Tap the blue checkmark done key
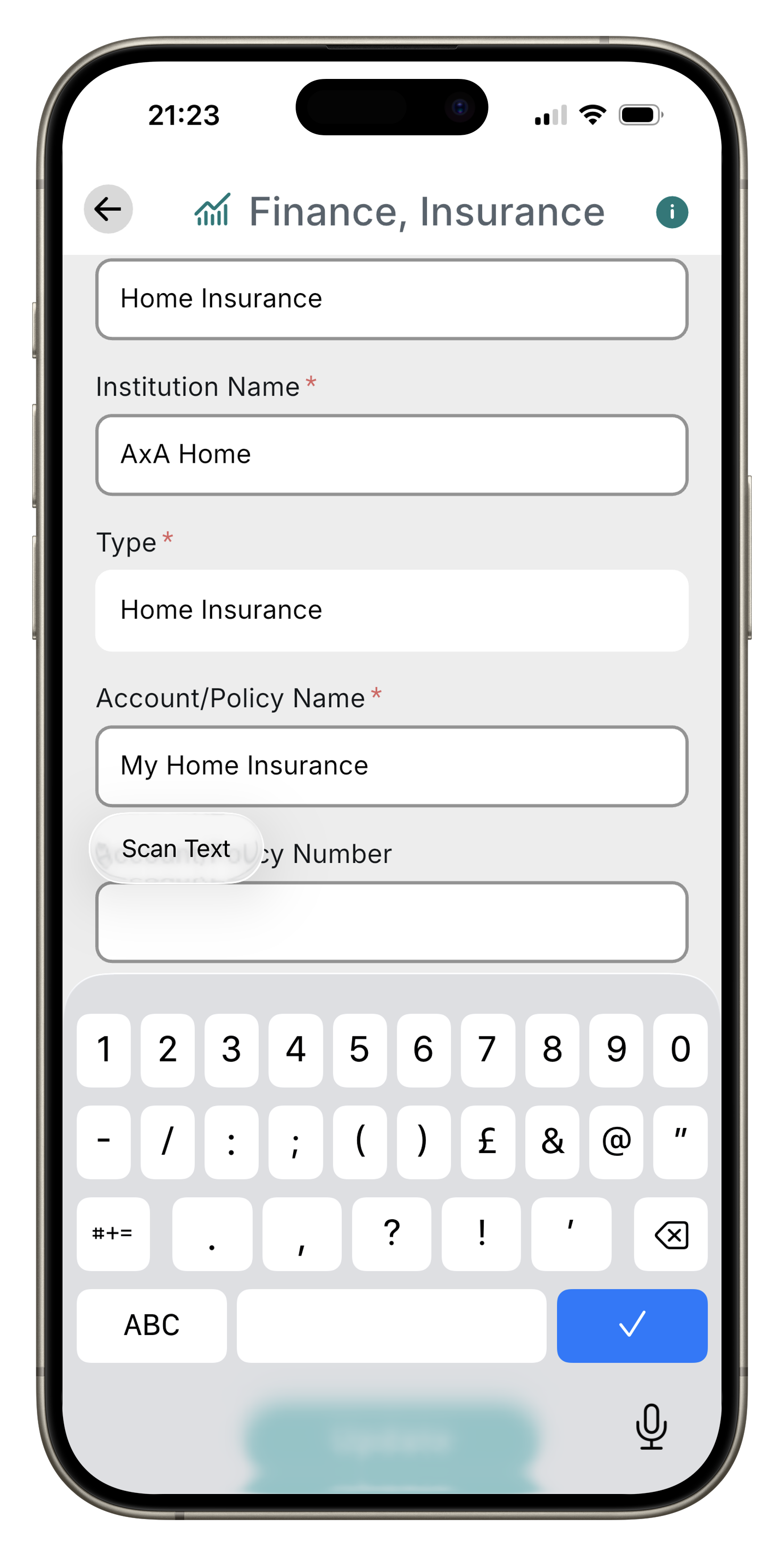Viewport: 784px width, 1556px height. (x=632, y=1325)
